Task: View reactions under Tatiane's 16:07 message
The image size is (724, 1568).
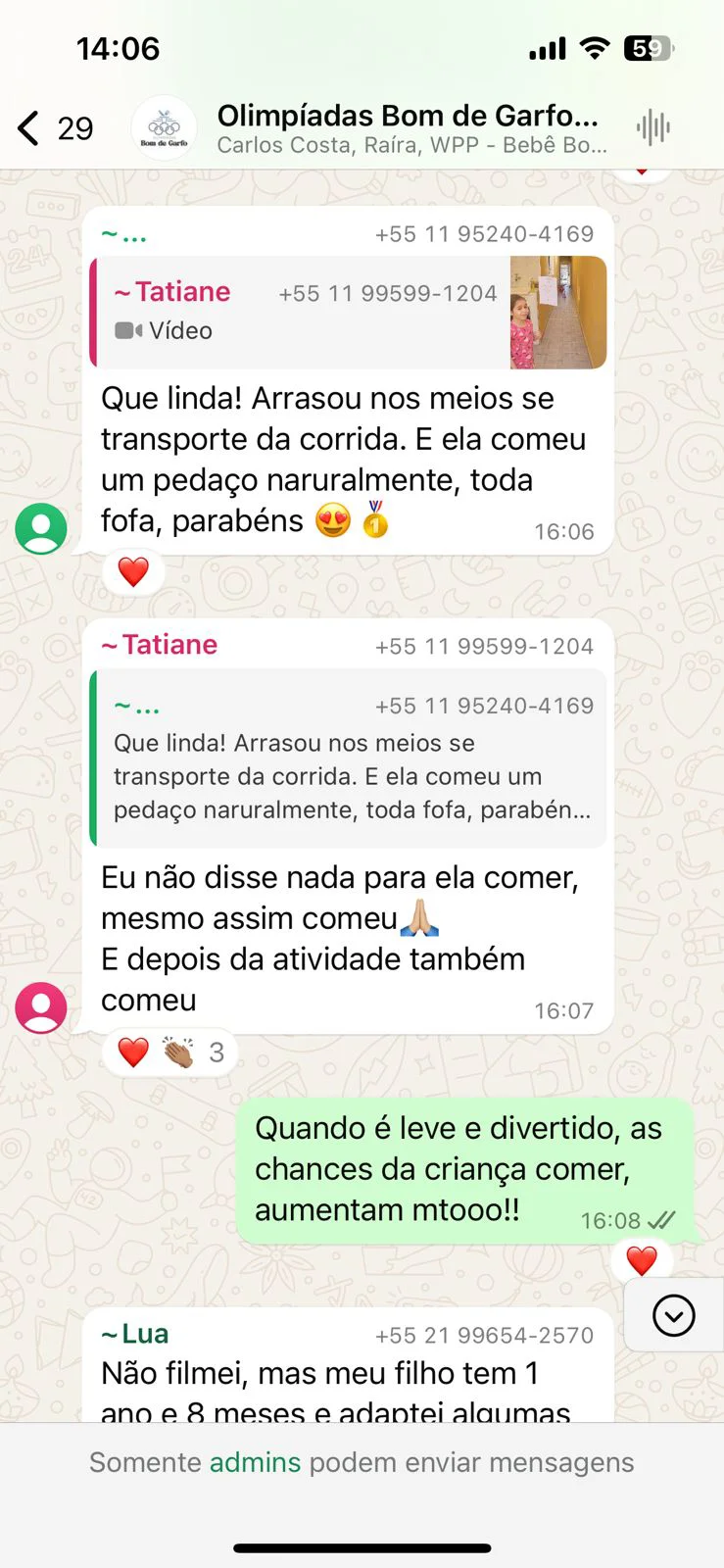Action: [x=170, y=1053]
